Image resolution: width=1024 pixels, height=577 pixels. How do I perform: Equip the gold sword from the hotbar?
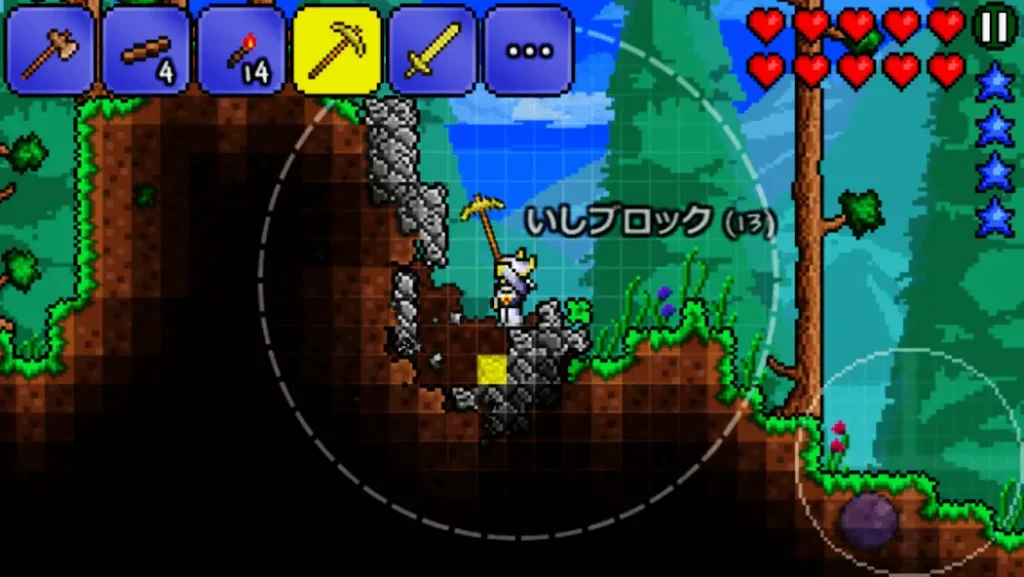point(432,50)
